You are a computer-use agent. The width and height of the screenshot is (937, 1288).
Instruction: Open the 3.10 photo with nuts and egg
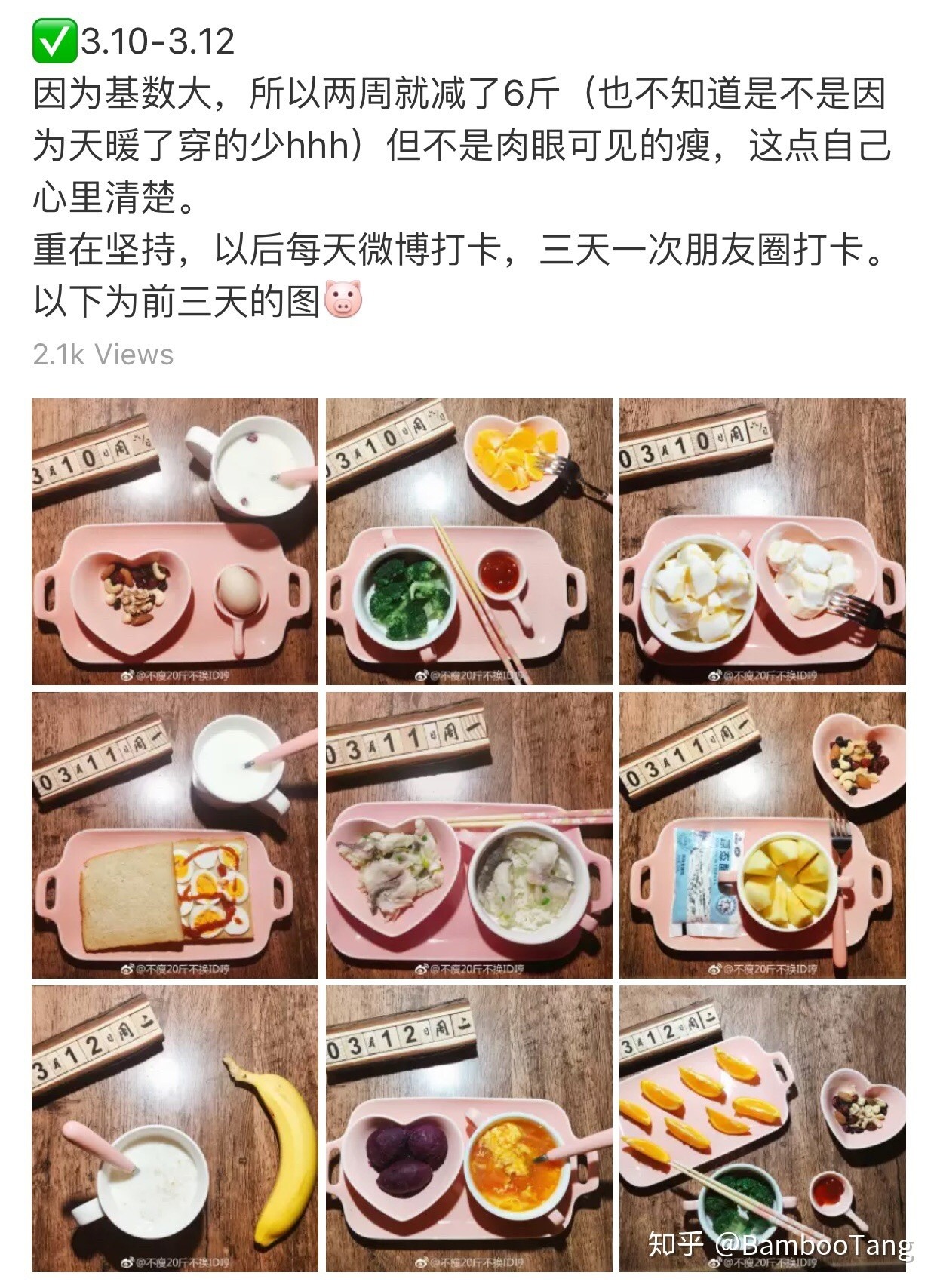[174, 541]
